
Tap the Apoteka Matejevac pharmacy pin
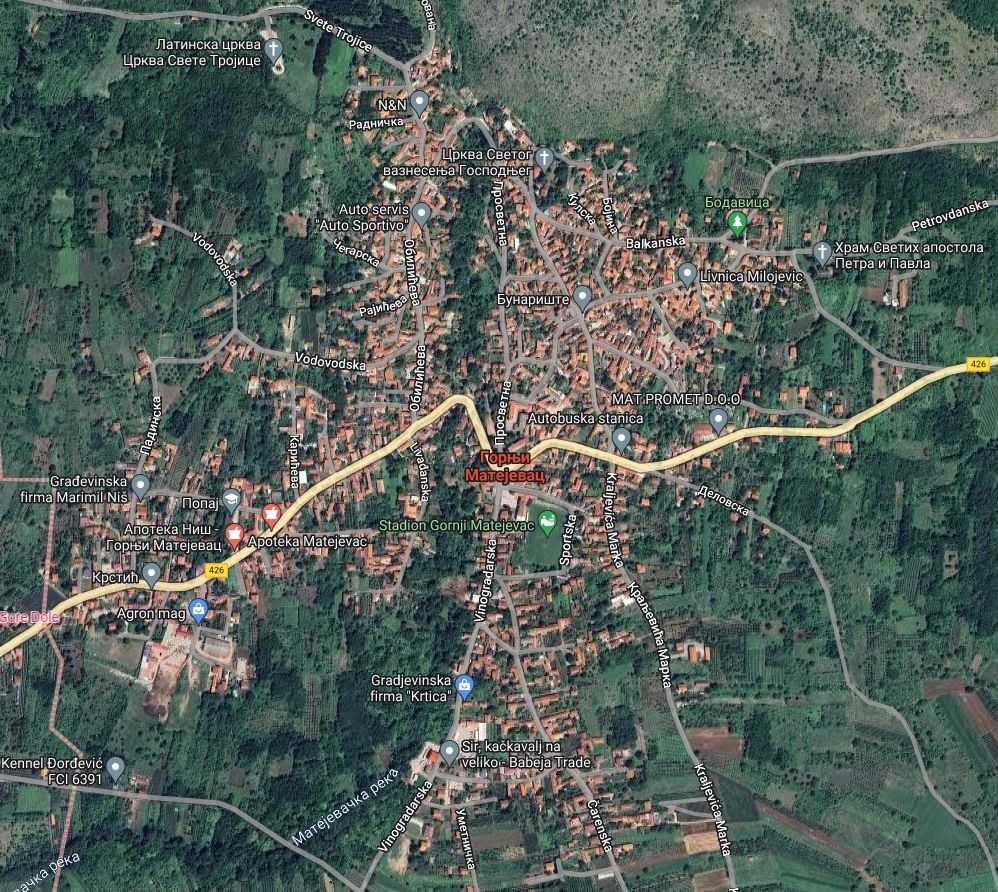click(x=270, y=515)
